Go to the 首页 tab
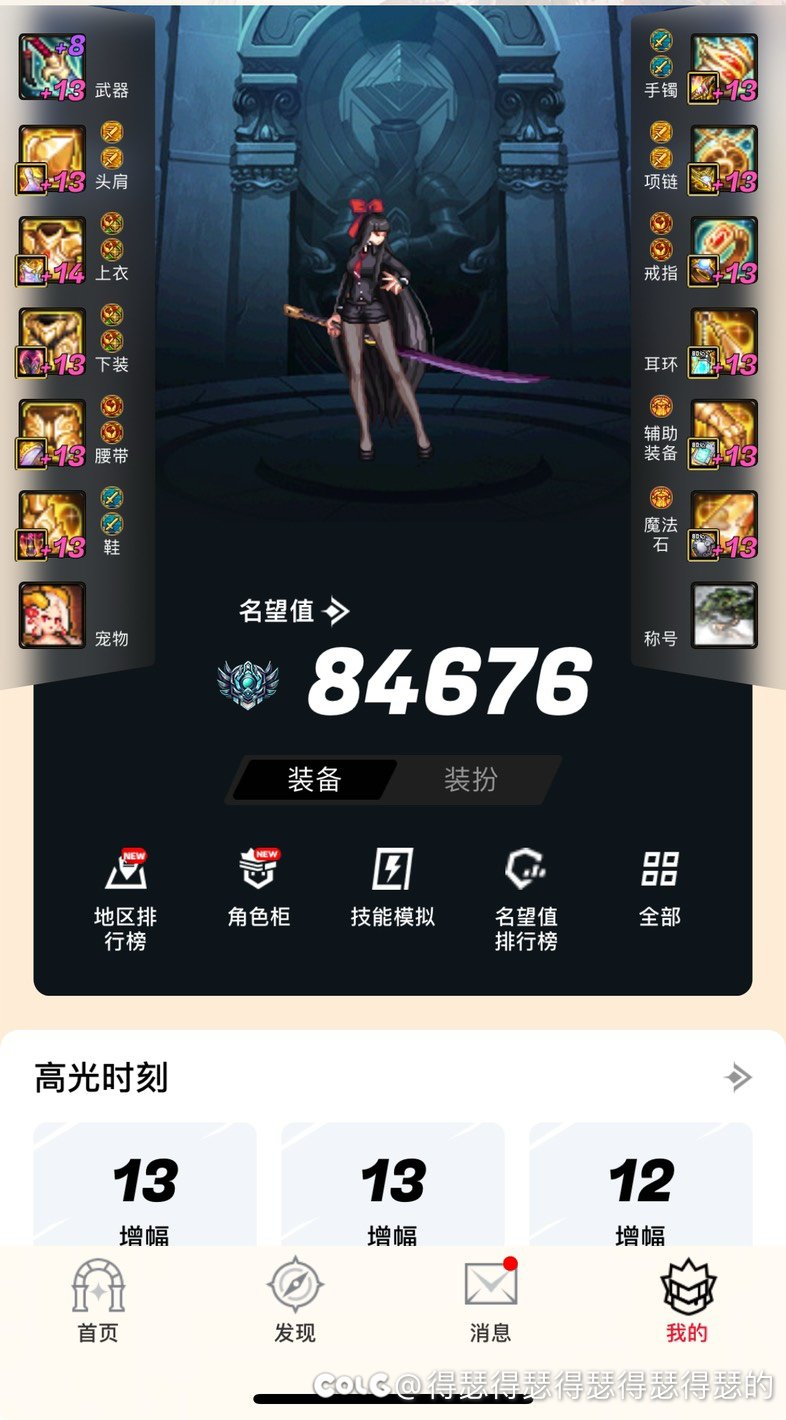Viewport: 786px width, 1420px height. click(x=98, y=1300)
